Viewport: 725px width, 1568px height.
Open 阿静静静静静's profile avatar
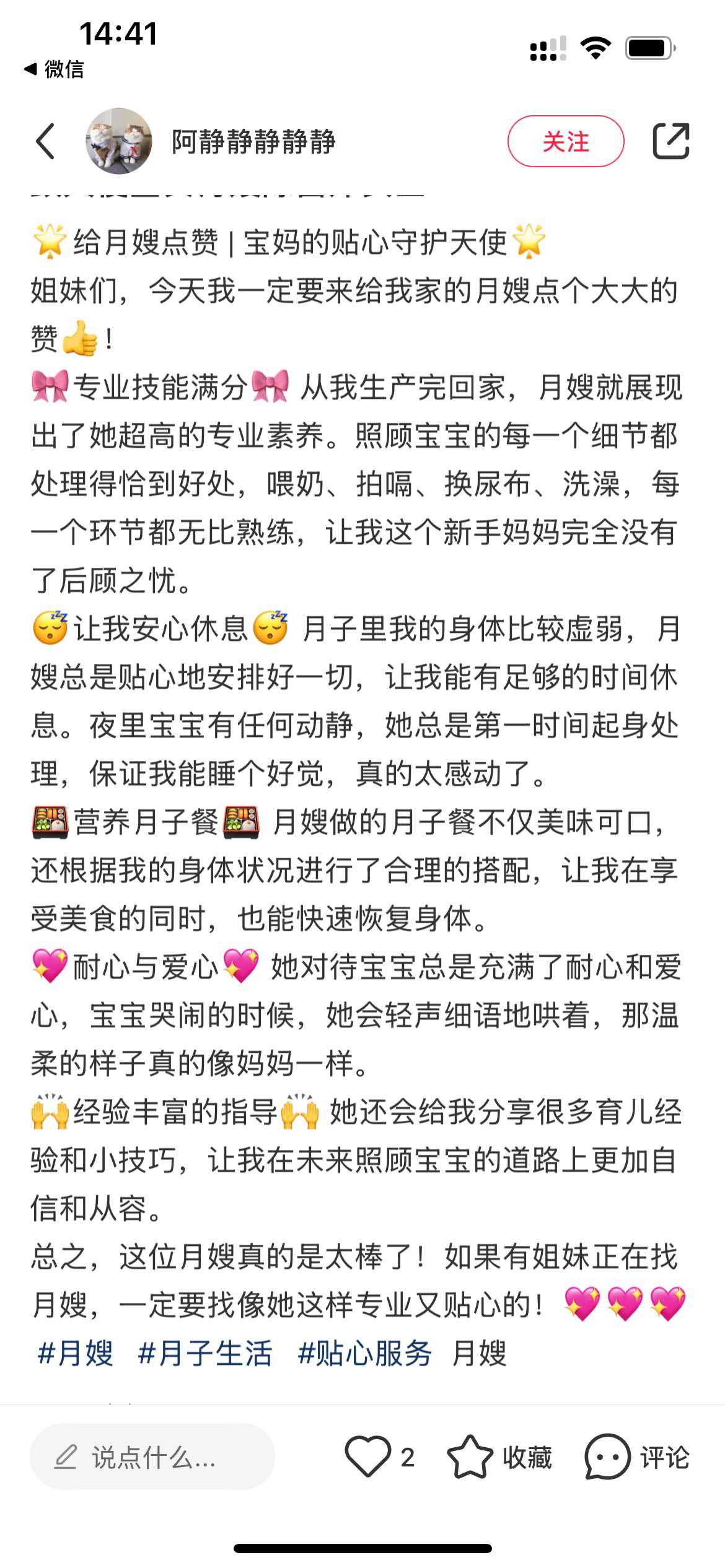[x=119, y=141]
